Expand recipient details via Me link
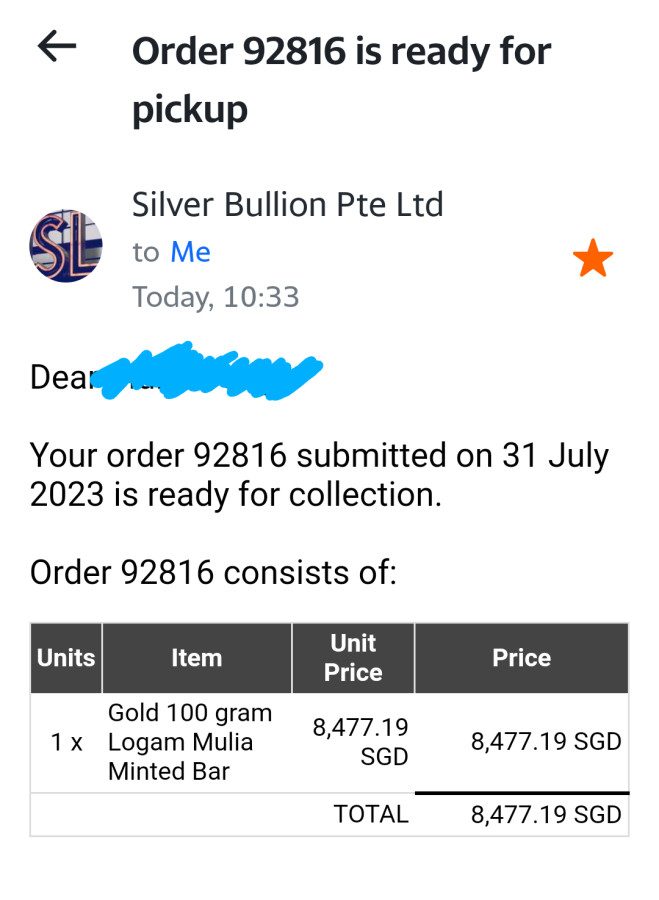This screenshot has width=659, height=900. 190,252
